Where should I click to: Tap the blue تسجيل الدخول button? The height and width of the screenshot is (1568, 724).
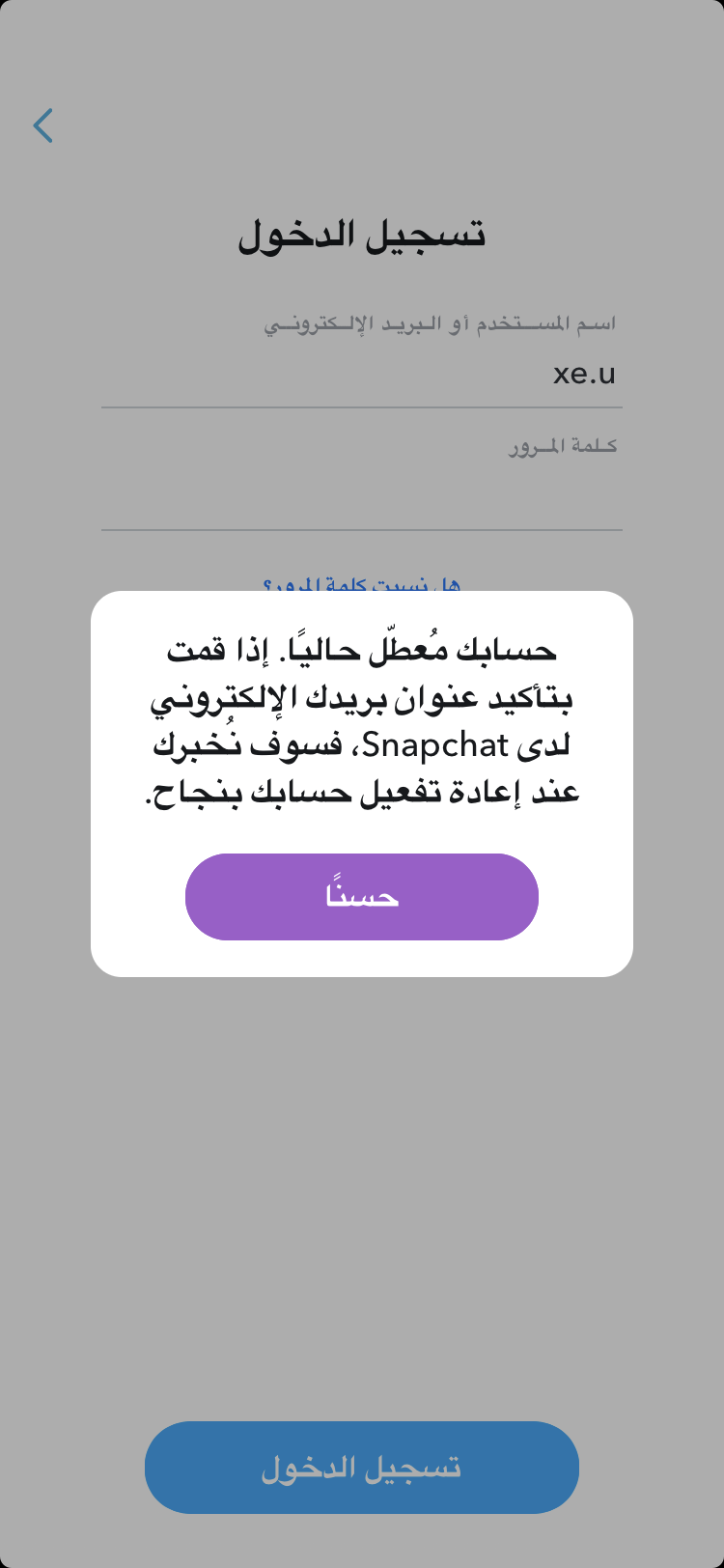(361, 1467)
